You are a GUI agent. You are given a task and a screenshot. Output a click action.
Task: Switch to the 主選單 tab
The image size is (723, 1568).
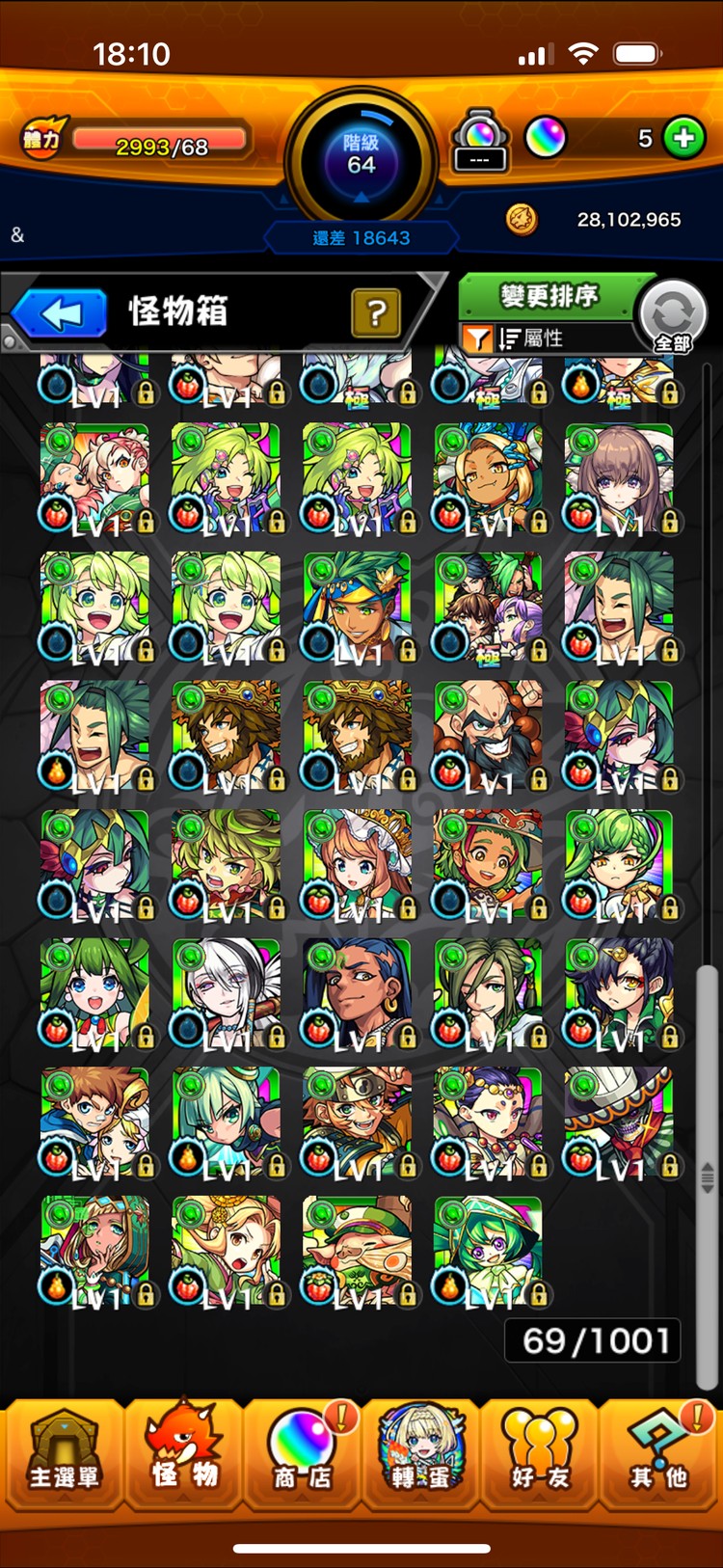[64, 1454]
